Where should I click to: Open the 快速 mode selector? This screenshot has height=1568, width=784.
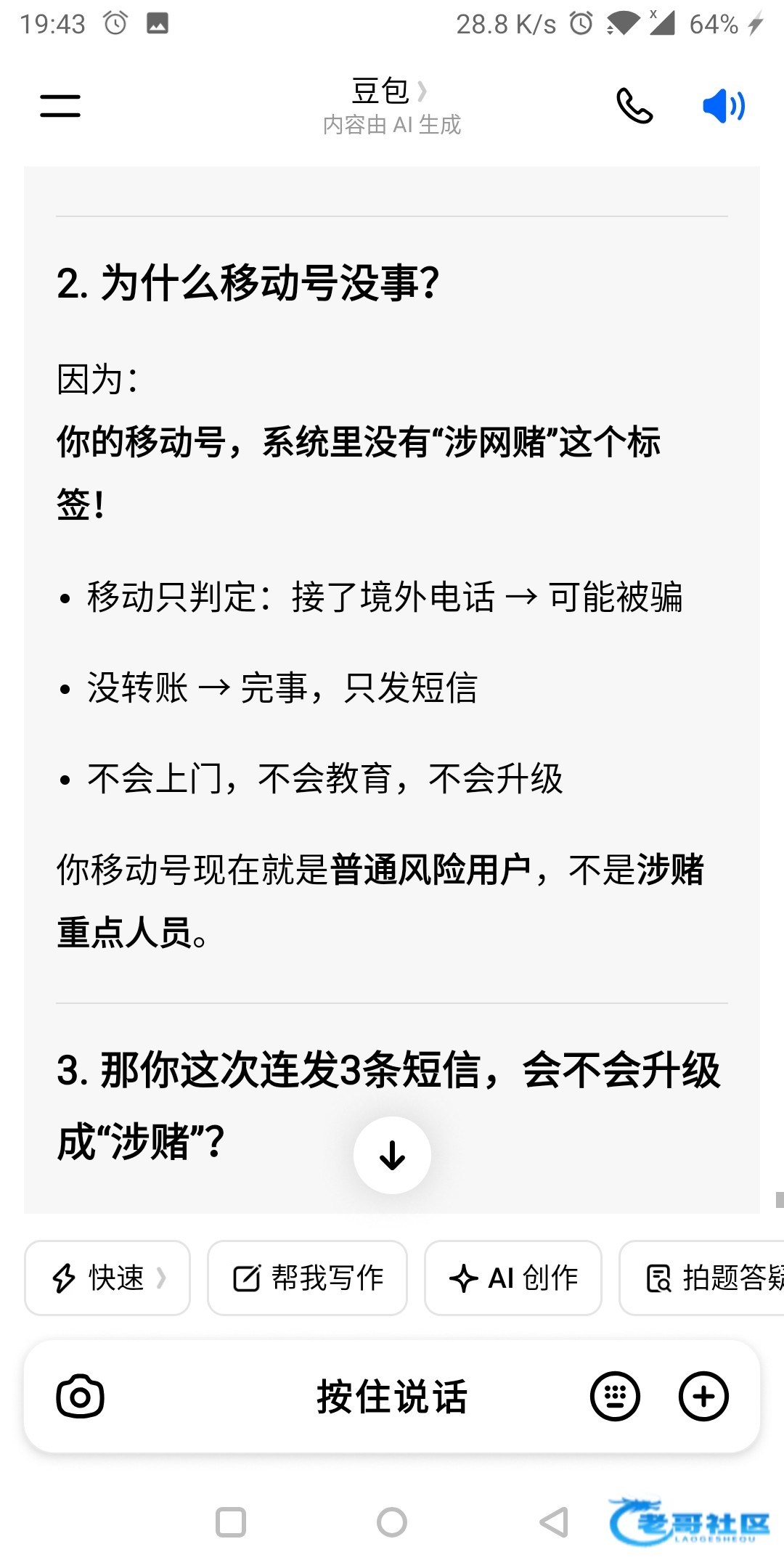tap(107, 1278)
